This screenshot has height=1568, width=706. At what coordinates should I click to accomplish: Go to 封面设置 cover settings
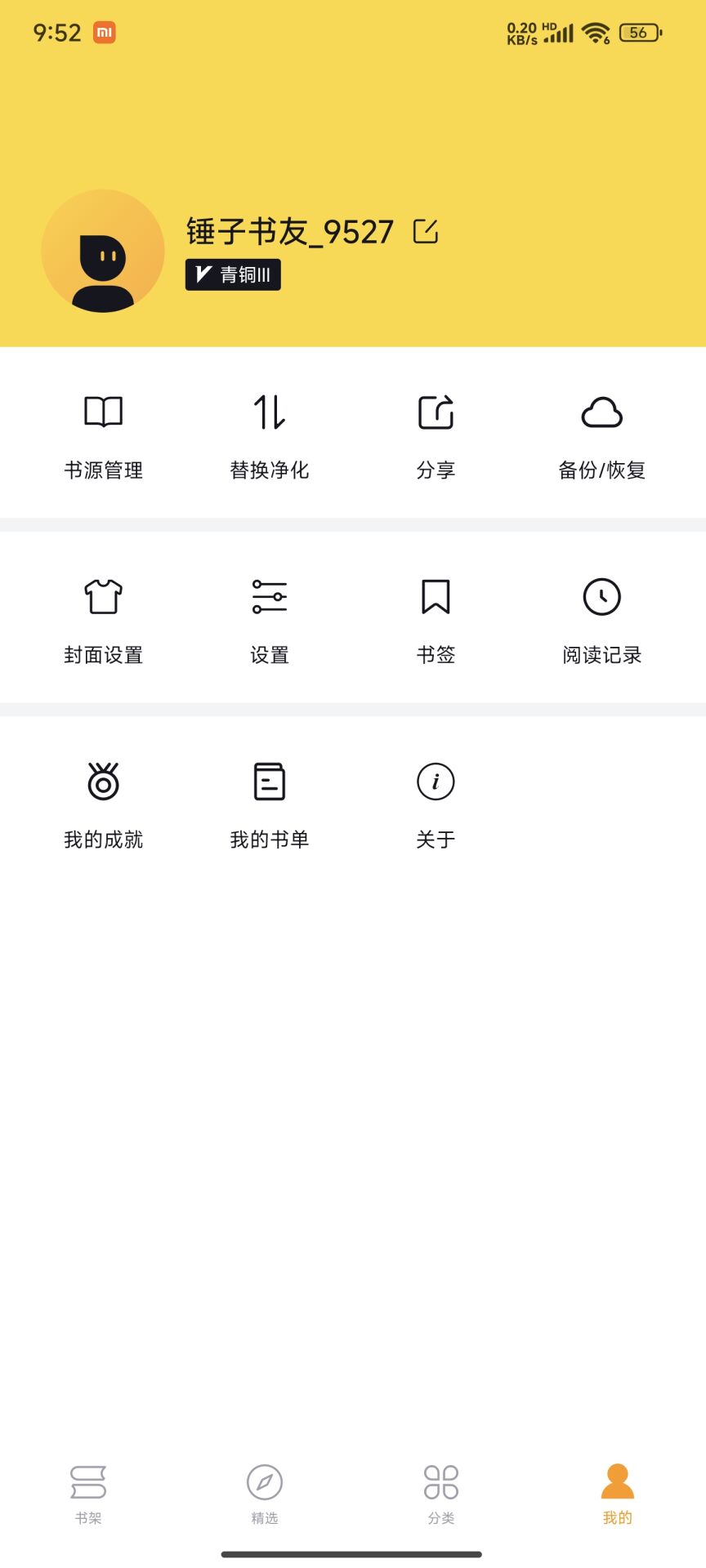point(104,620)
